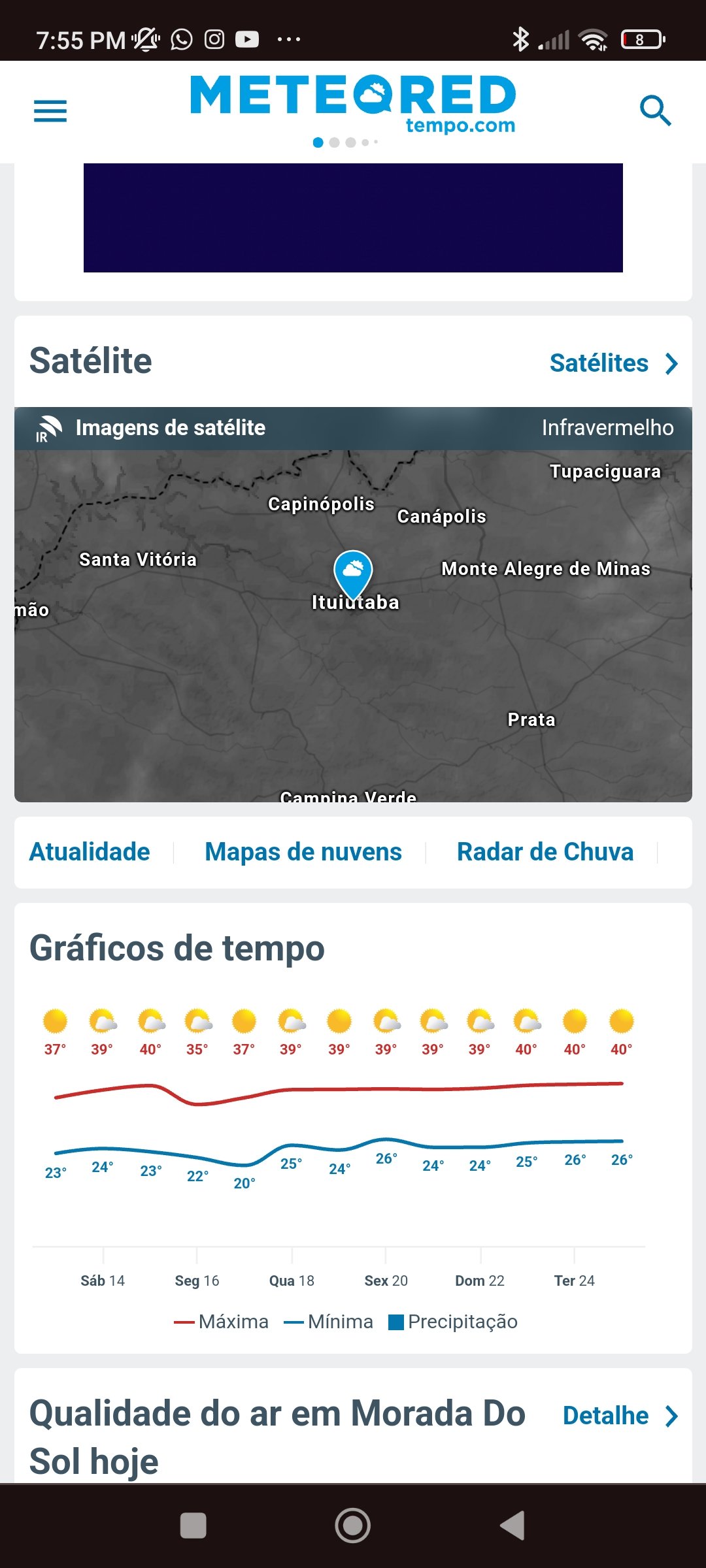706x1568 pixels.
Task: Tap the system home button
Action: click(353, 1526)
